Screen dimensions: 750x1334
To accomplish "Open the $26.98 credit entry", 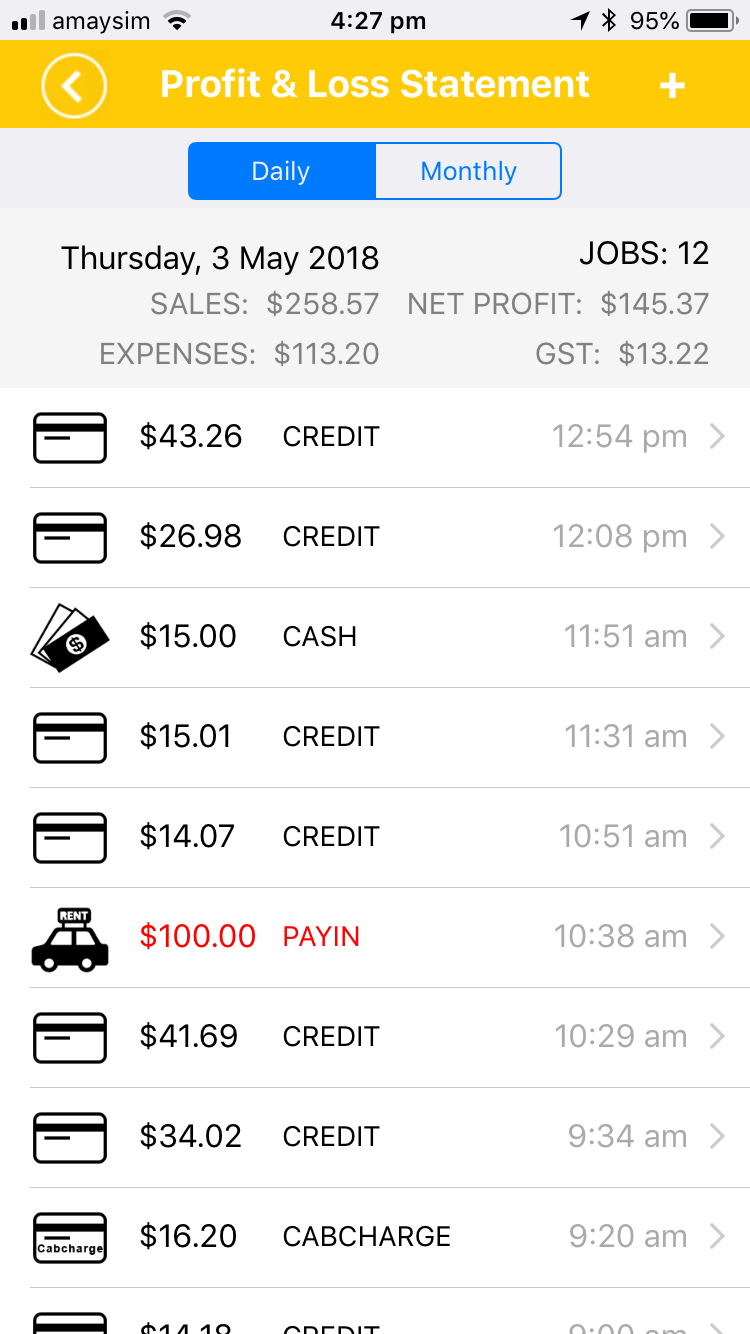I will tap(375, 537).
